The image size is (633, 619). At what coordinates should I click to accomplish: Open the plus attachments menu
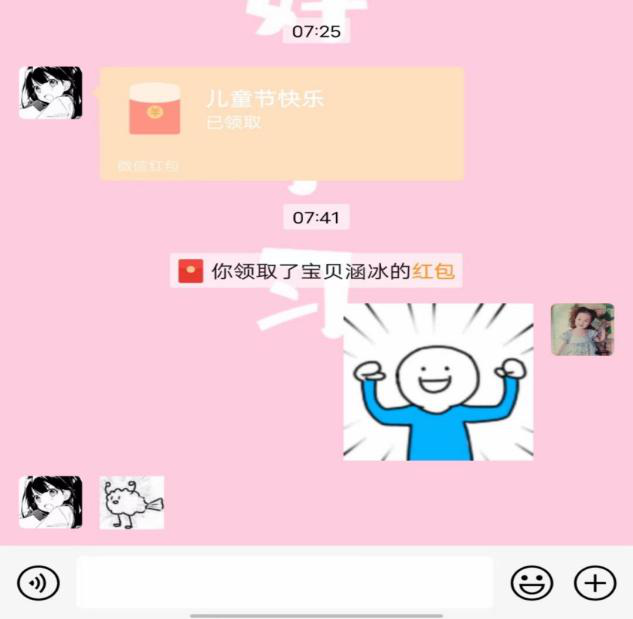[x=594, y=582]
